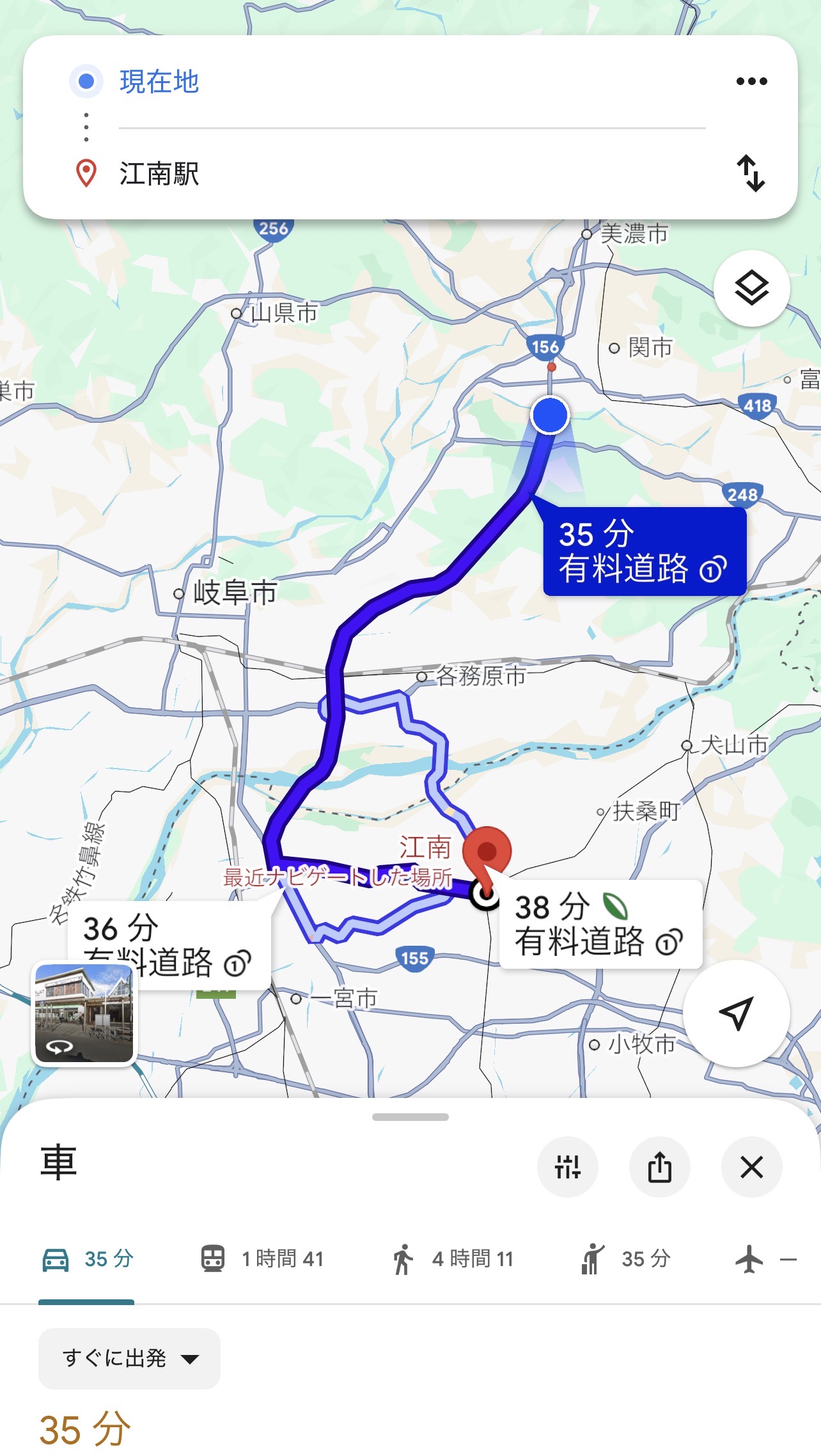The height and width of the screenshot is (1456, 821).
Task: Open the route options filter
Action: pos(568,1167)
